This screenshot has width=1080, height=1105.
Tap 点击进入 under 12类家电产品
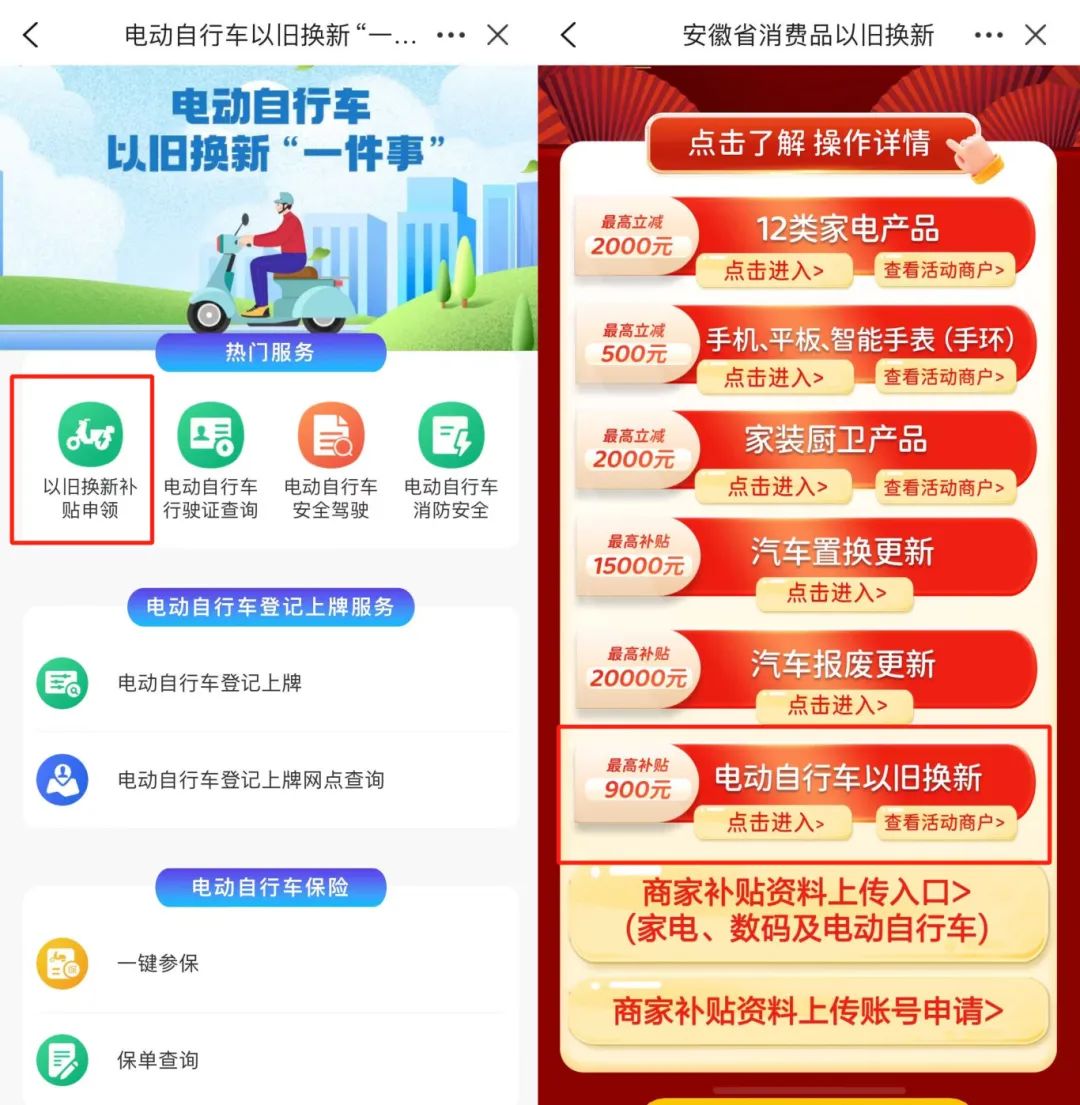point(774,270)
